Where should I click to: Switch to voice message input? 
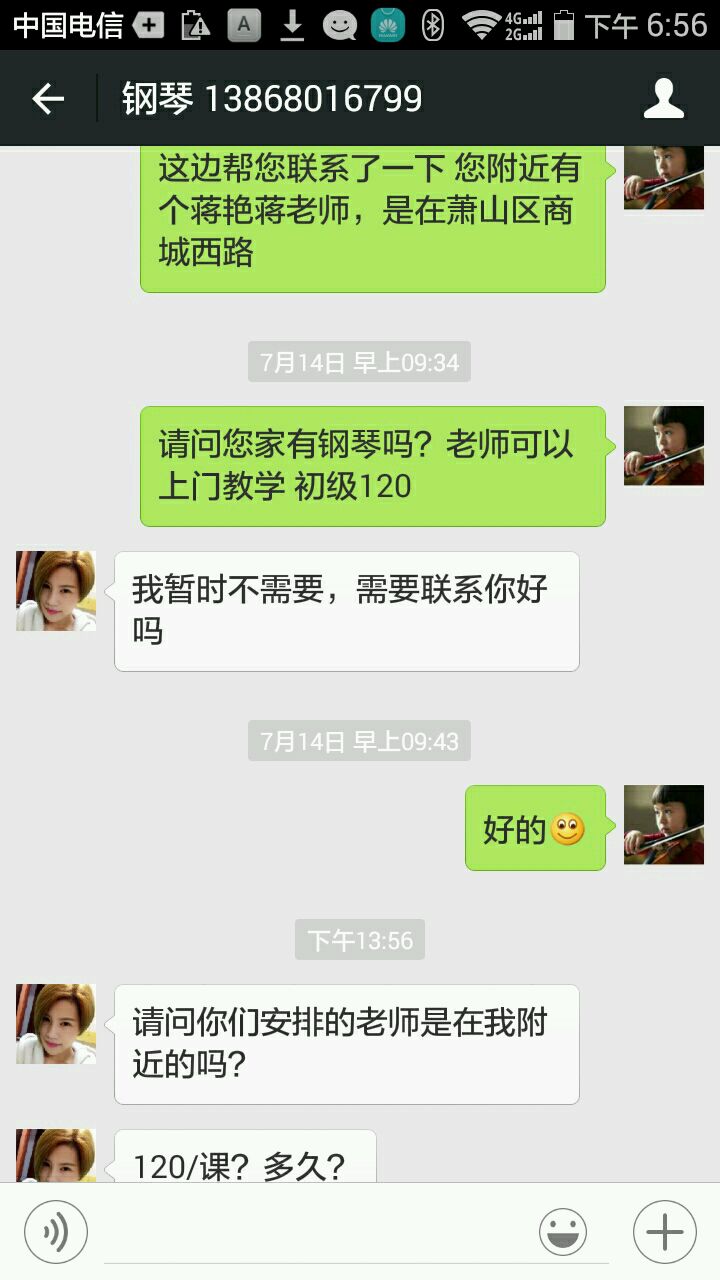[56, 1232]
